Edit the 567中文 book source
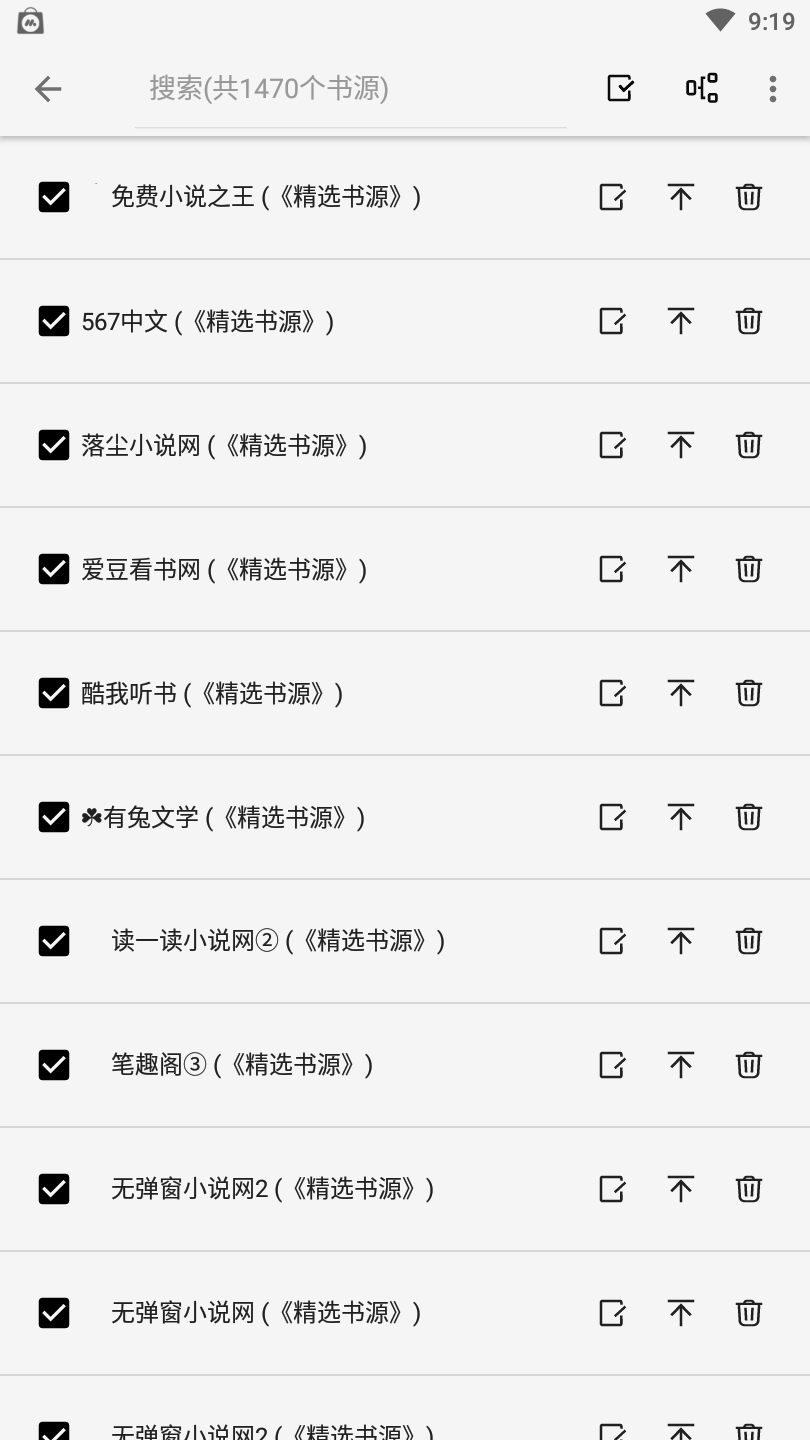The height and width of the screenshot is (1440, 810). coord(612,321)
